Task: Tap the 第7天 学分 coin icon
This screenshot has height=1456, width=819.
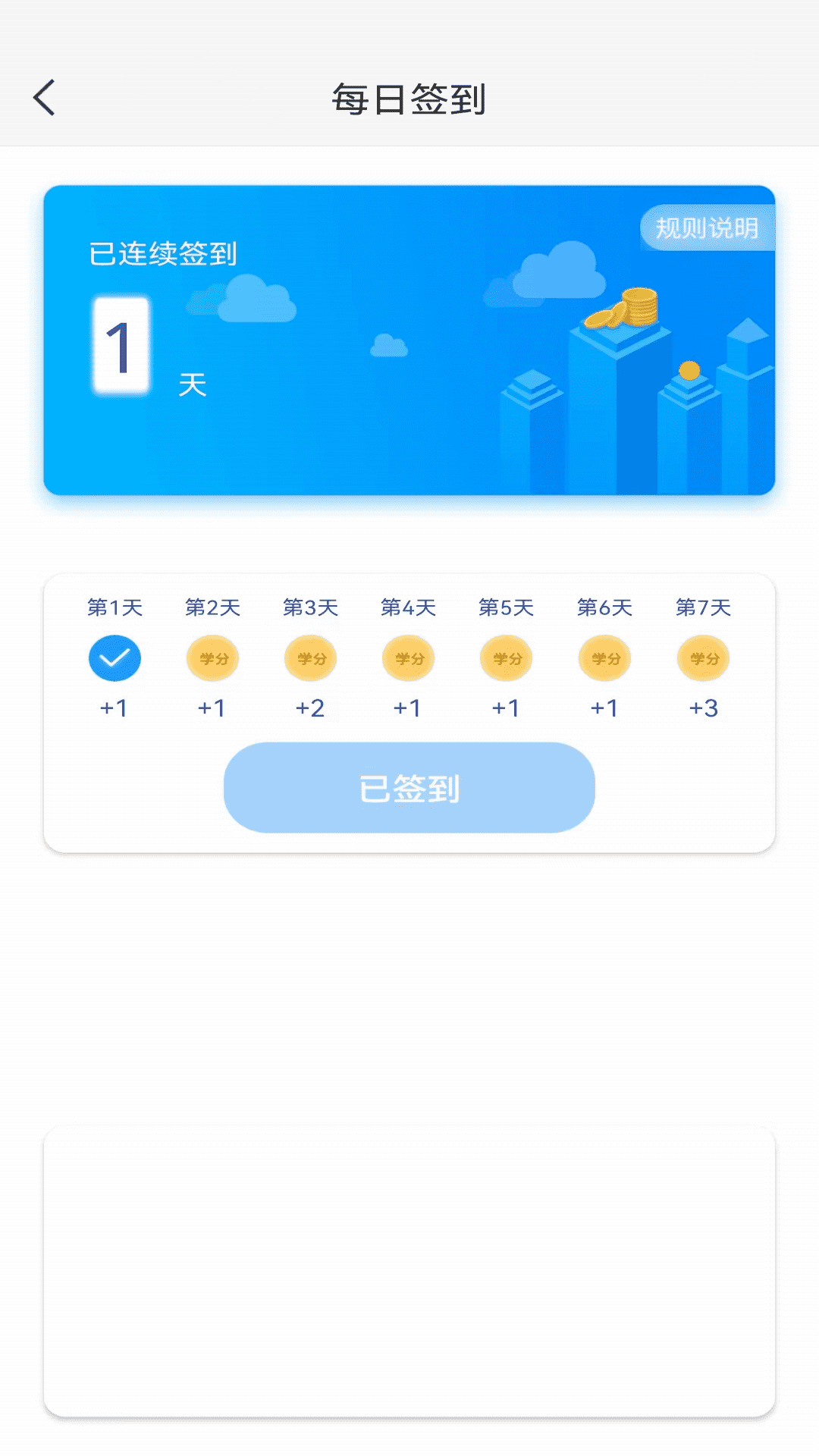Action: 701,658
